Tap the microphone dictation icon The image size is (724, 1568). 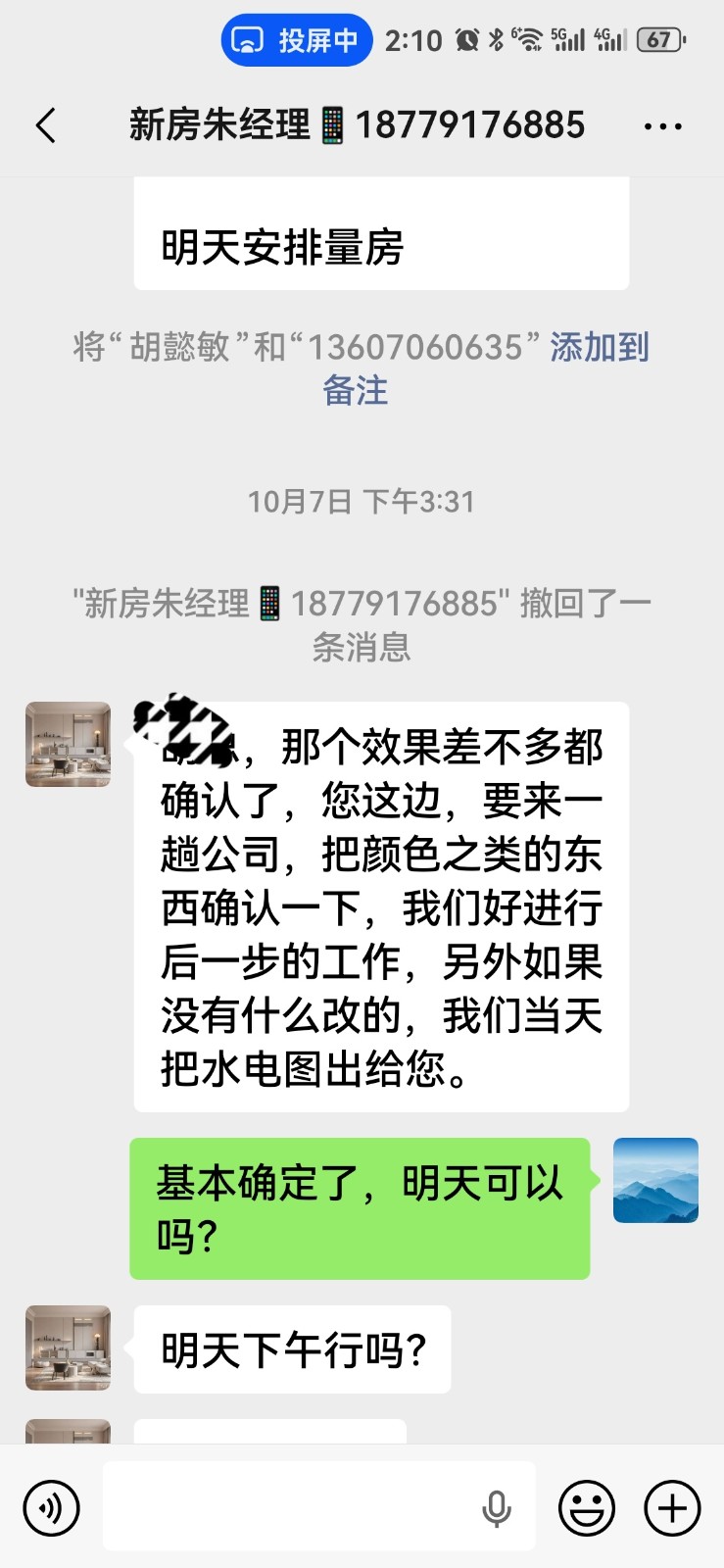pyautogui.click(x=497, y=1508)
